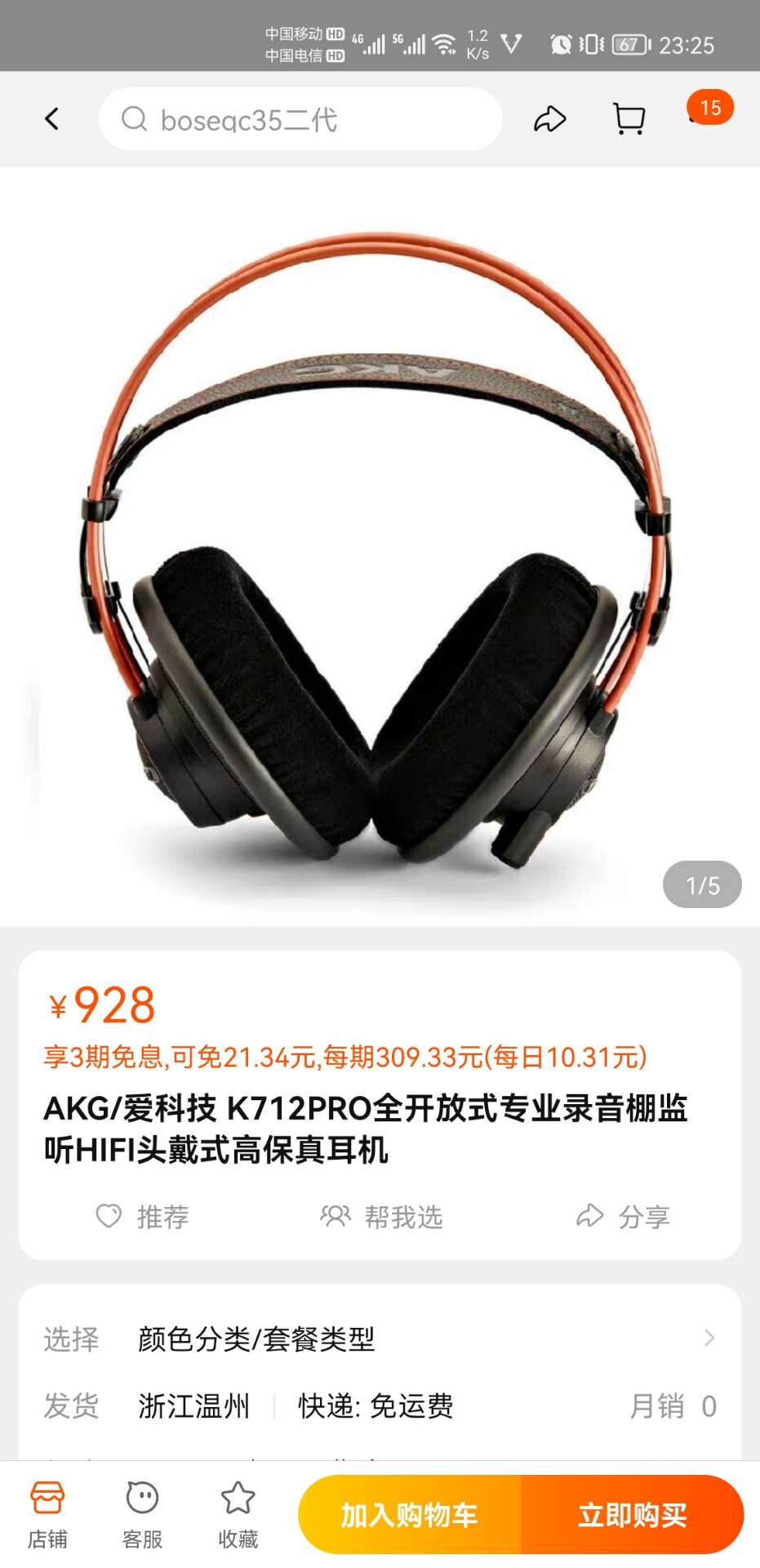
Task: Tap 分享 below the product title
Action: coord(624,1217)
